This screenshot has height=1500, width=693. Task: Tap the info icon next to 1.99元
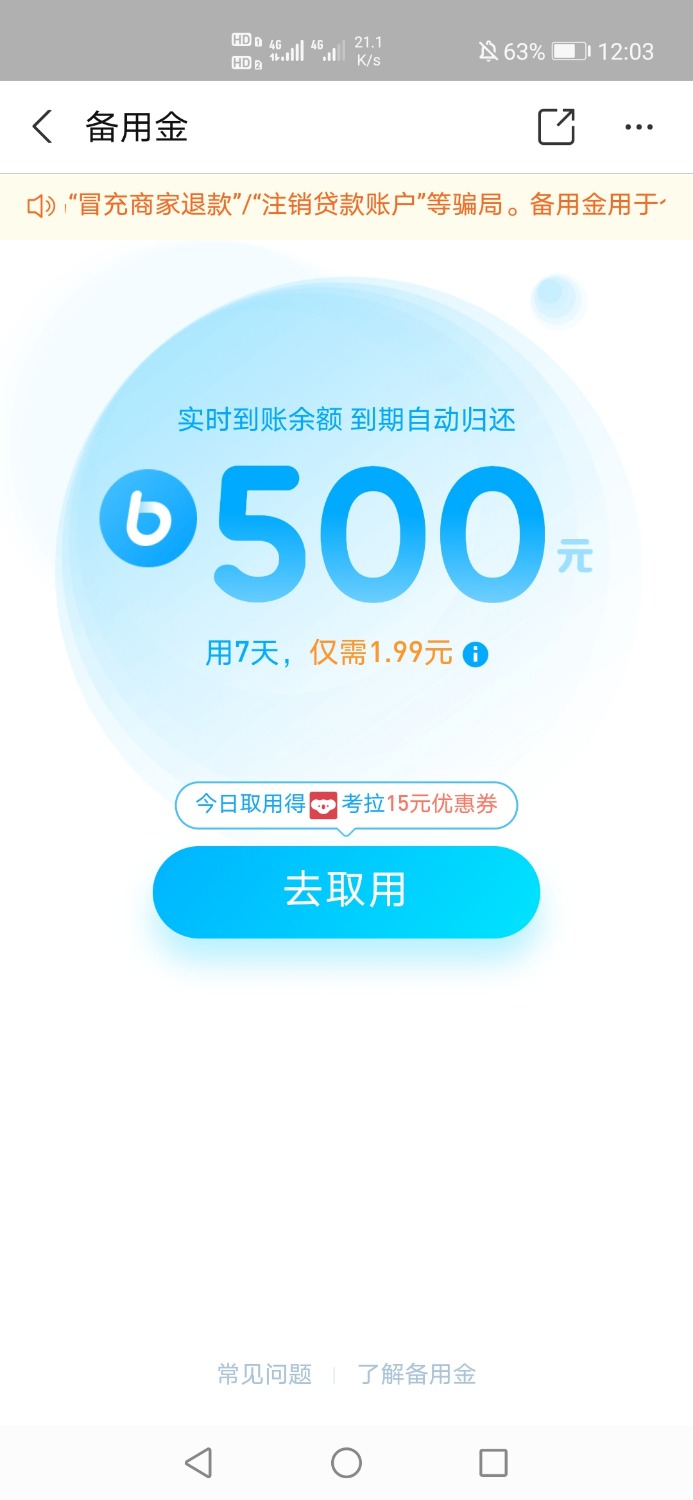click(476, 655)
